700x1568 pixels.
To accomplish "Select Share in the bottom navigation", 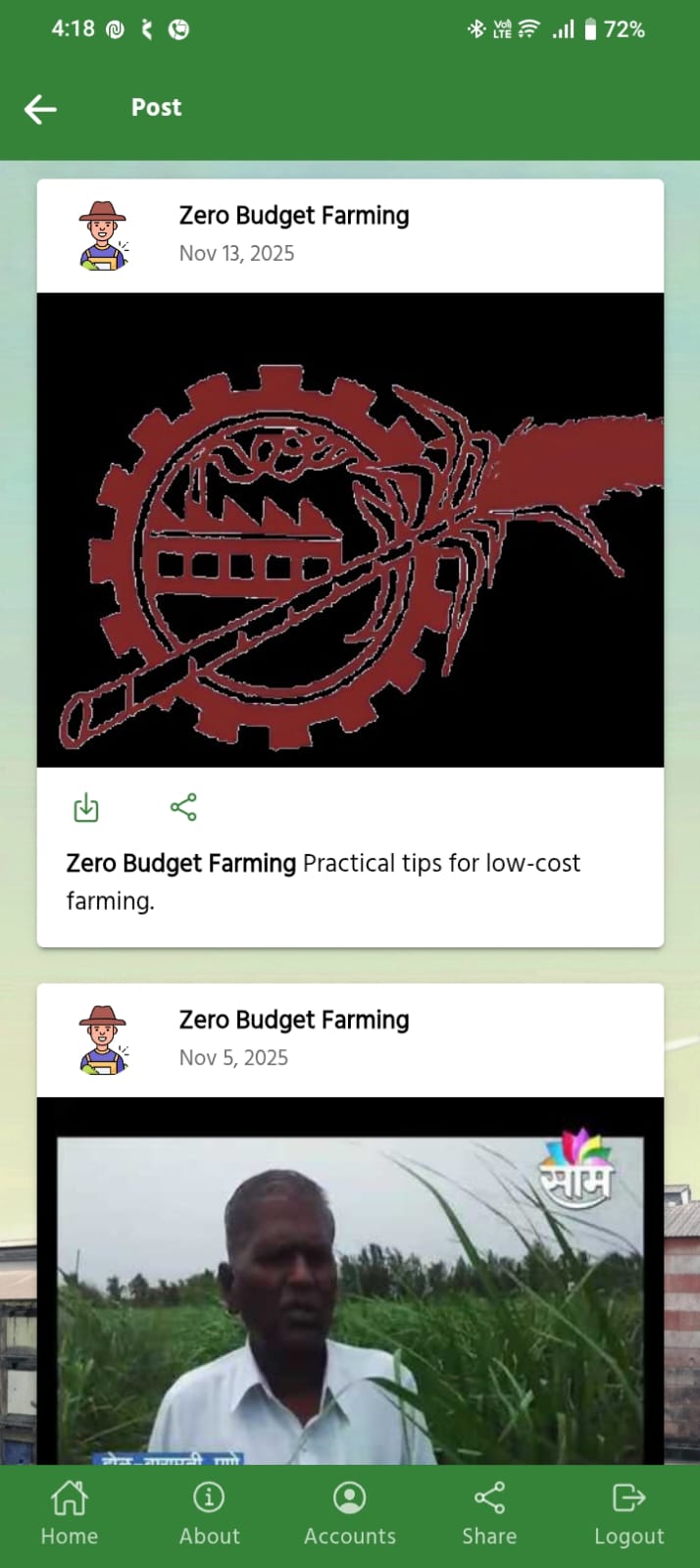I will click(x=489, y=1513).
